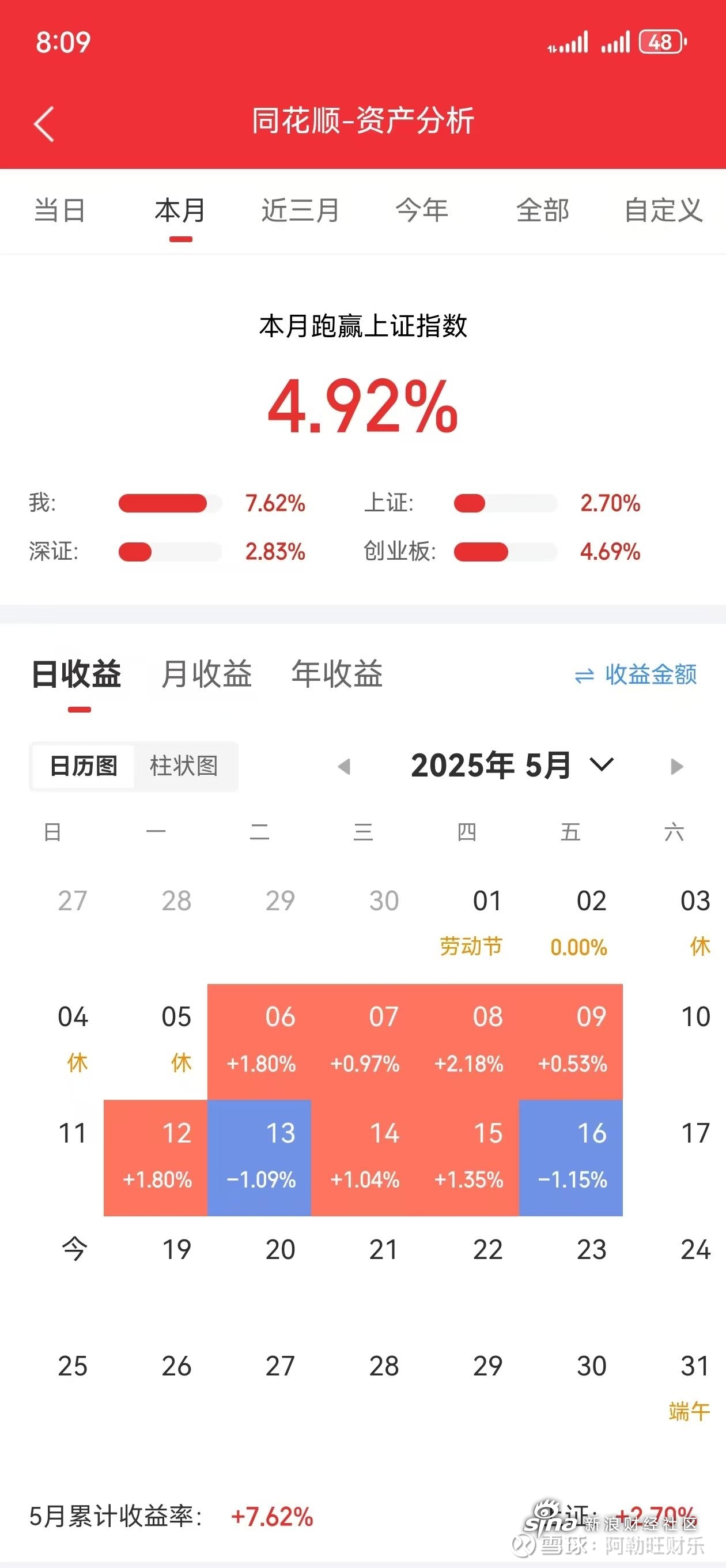Image resolution: width=726 pixels, height=1568 pixels.
Task: Go to the next month
Action: 676,766
